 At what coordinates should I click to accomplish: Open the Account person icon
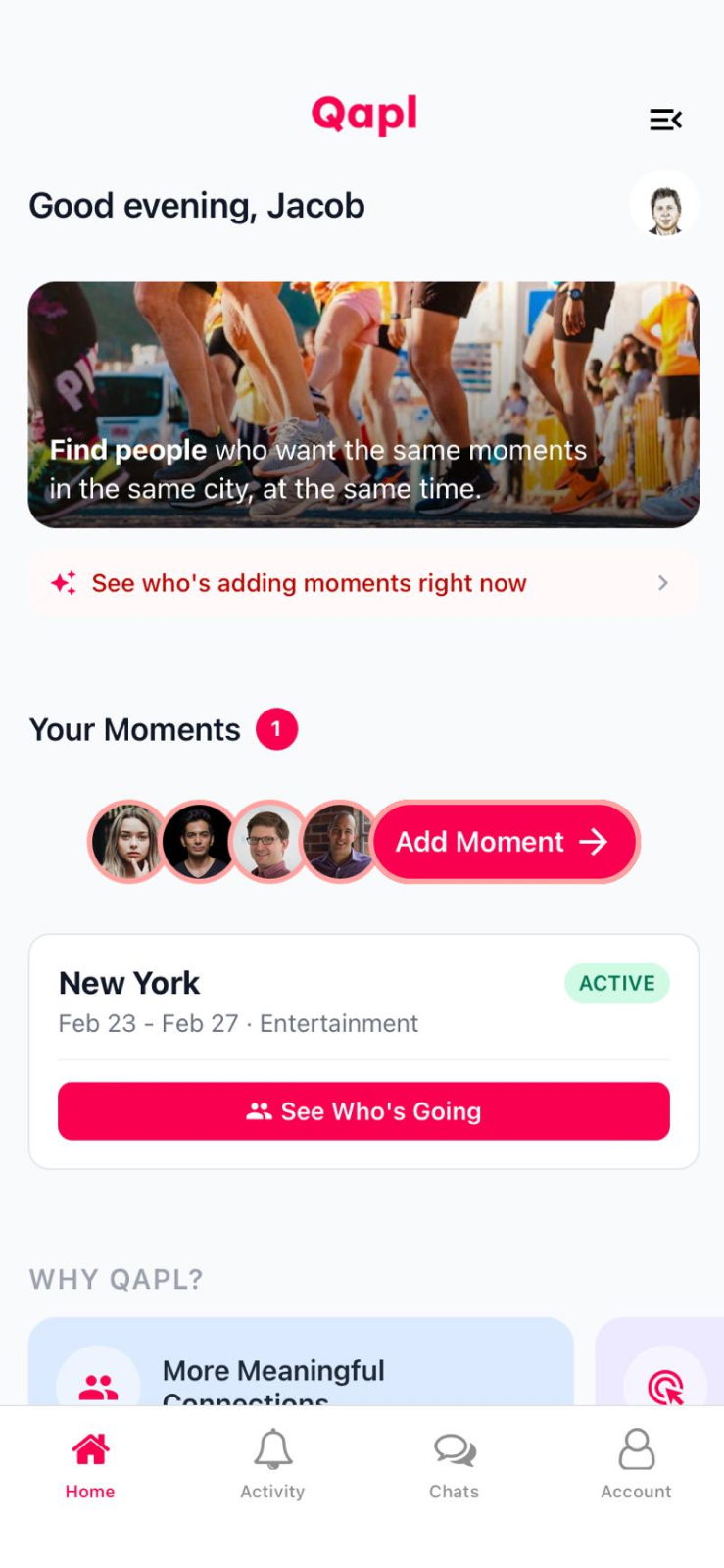[636, 1446]
